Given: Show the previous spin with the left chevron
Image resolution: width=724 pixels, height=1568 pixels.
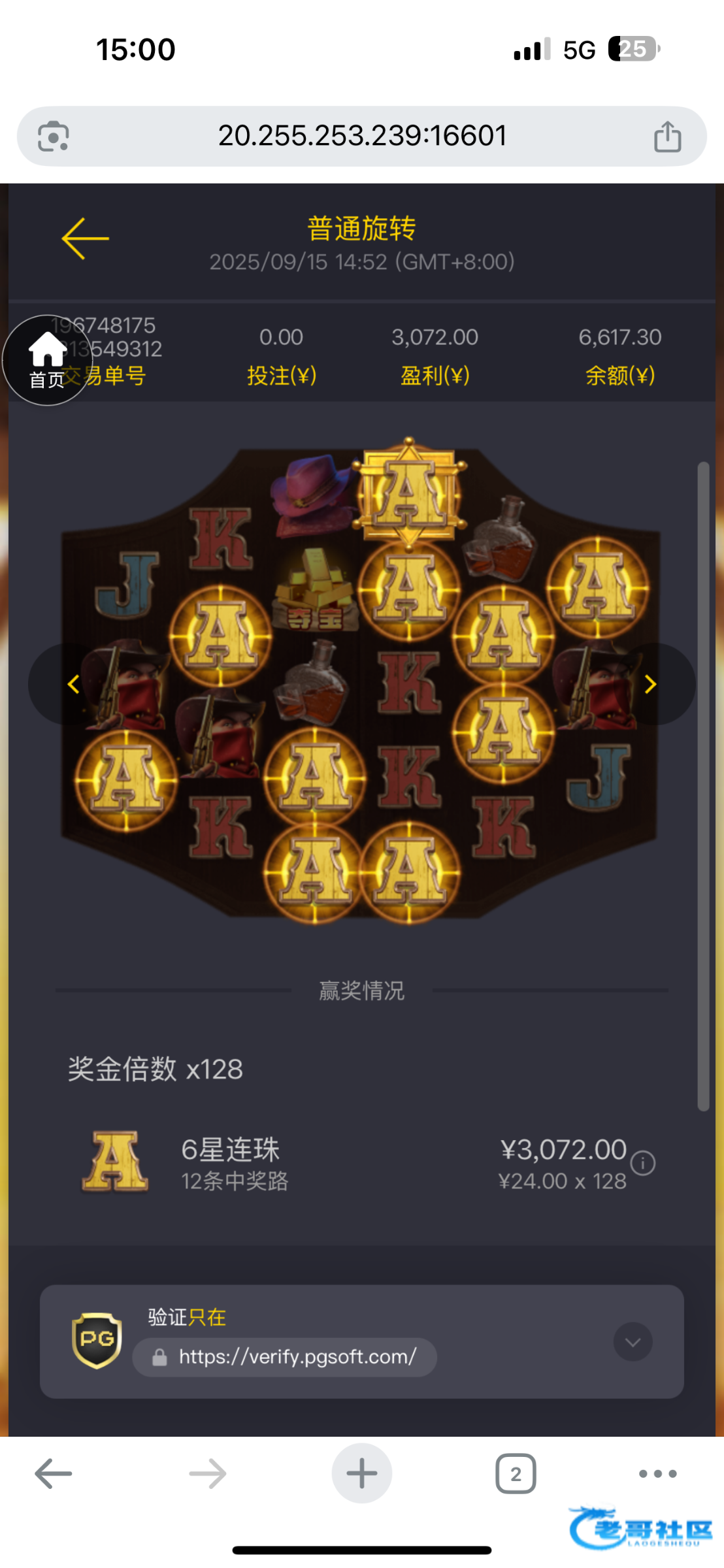Looking at the screenshot, I should 73,684.
